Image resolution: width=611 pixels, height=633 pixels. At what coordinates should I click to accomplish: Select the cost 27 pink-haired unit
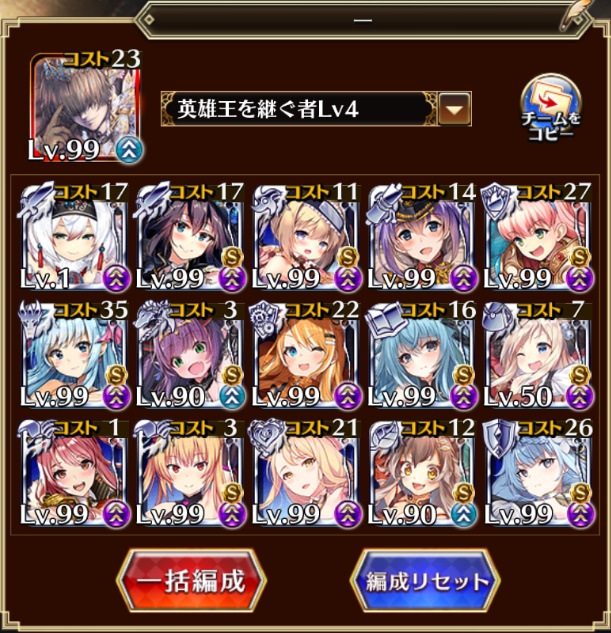tap(538, 236)
